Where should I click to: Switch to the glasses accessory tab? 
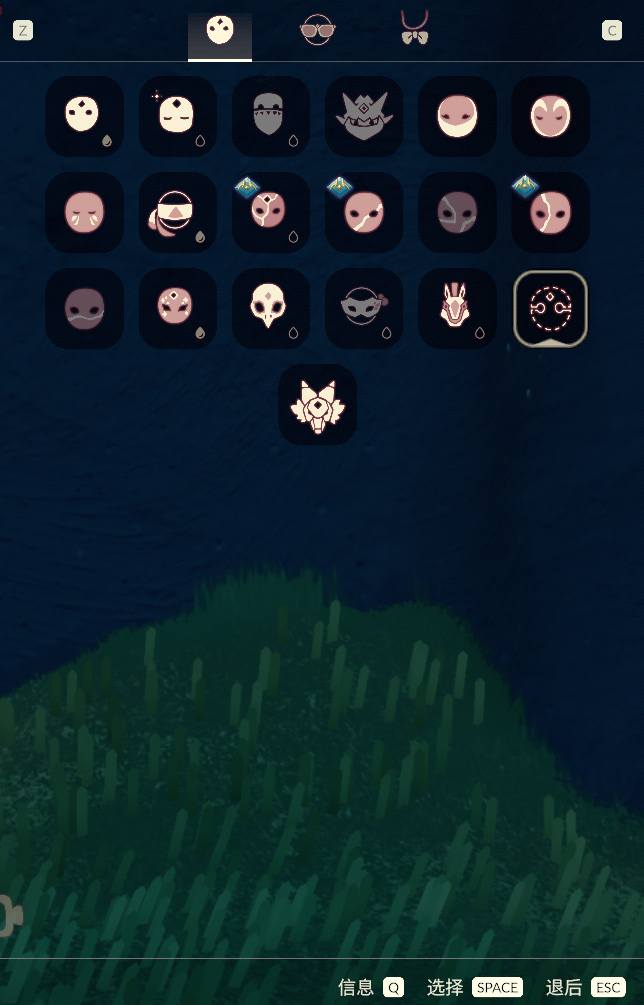(317, 30)
